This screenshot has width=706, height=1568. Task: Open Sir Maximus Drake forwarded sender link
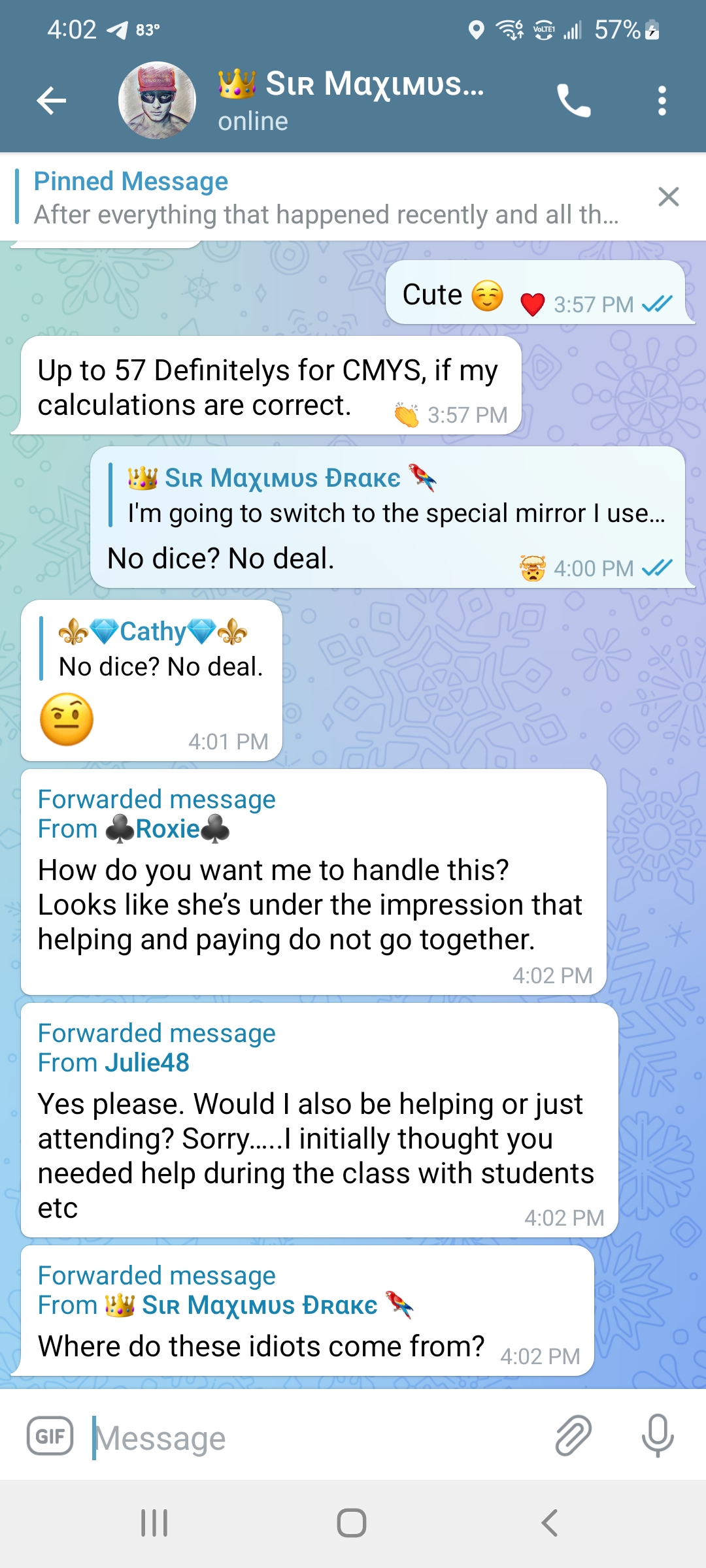coord(259,1305)
